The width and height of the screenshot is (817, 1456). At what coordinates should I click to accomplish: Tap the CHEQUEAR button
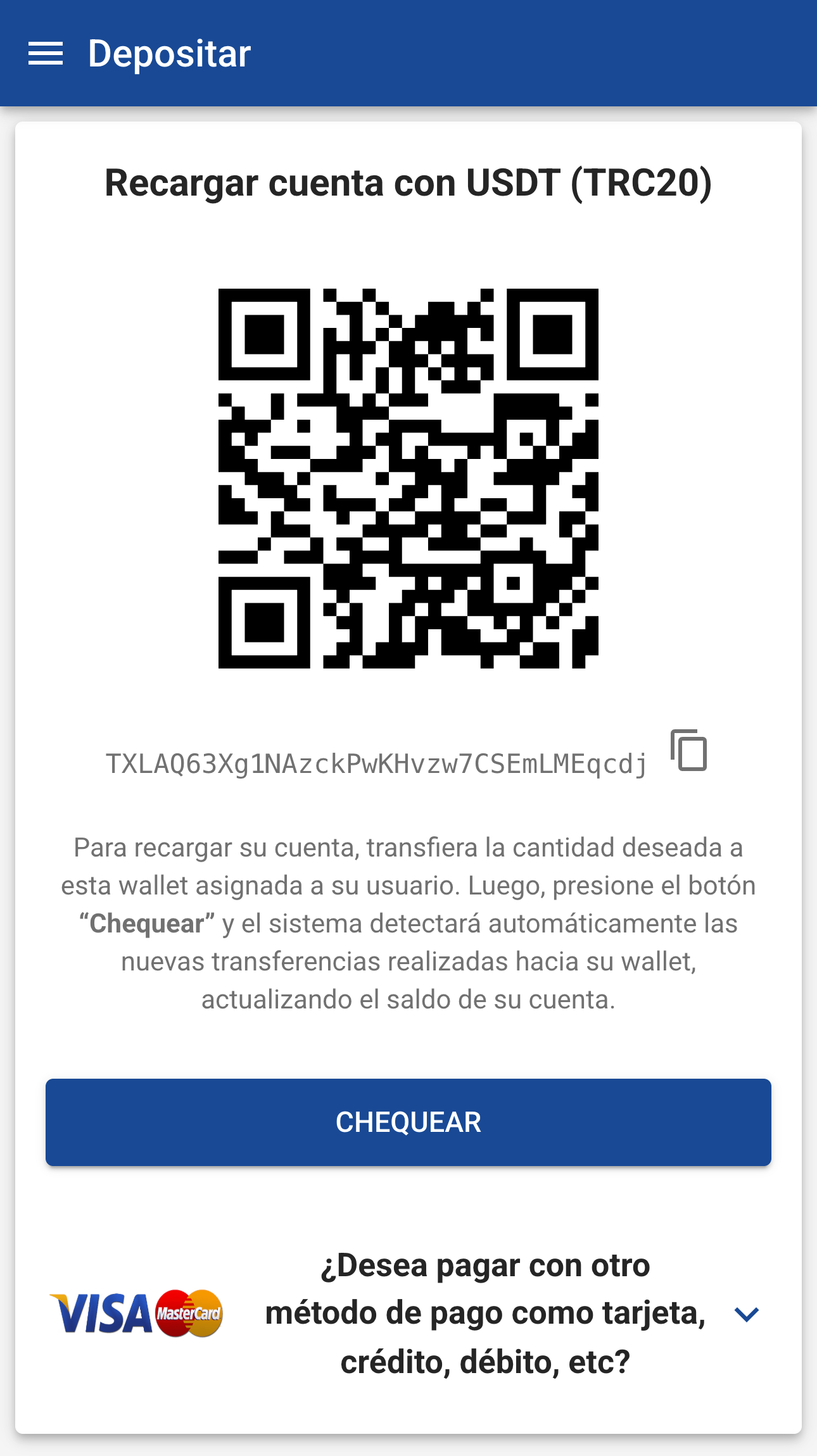click(x=408, y=1122)
